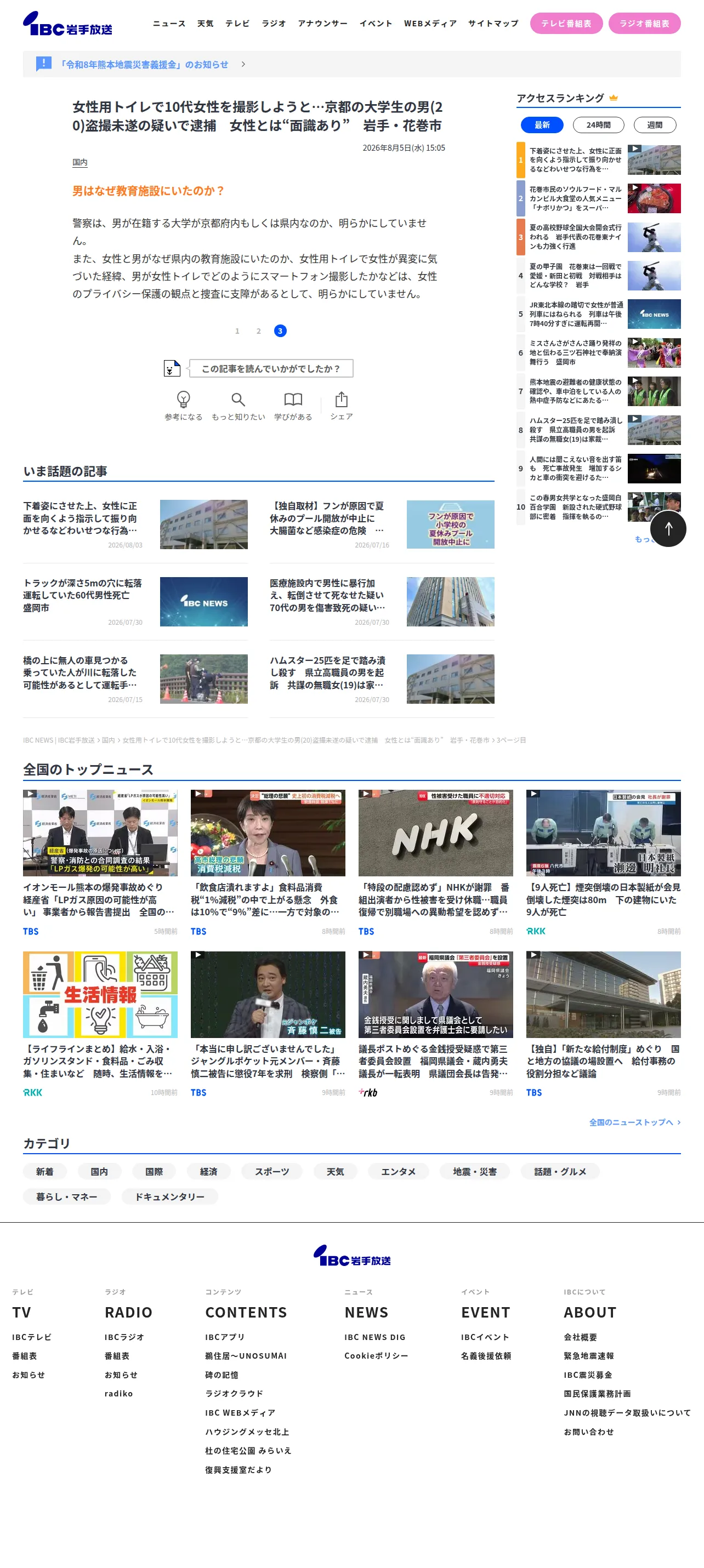Tap the もっと知りたい magnifier reaction

click(x=238, y=406)
